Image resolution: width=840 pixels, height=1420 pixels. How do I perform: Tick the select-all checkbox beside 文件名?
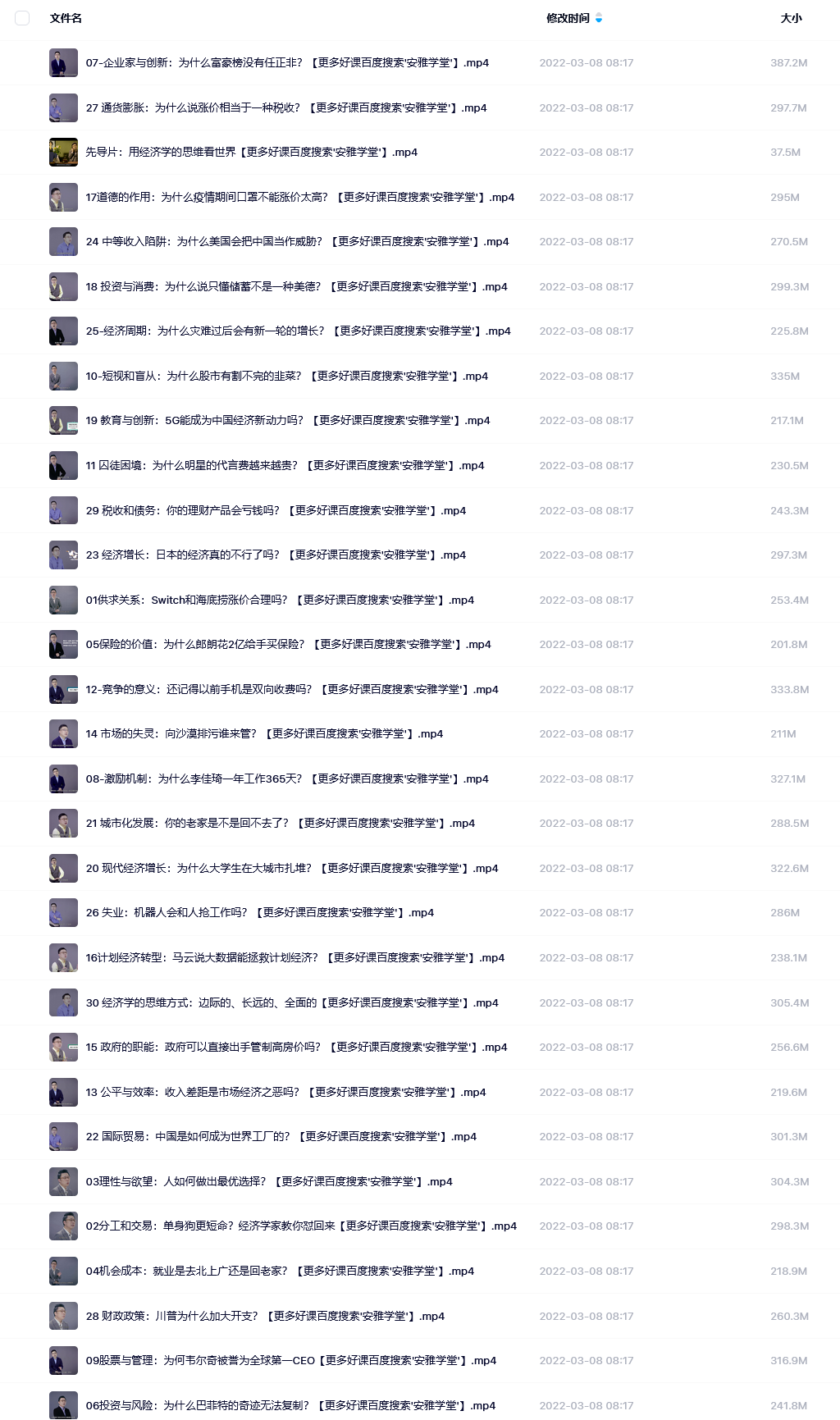22,18
